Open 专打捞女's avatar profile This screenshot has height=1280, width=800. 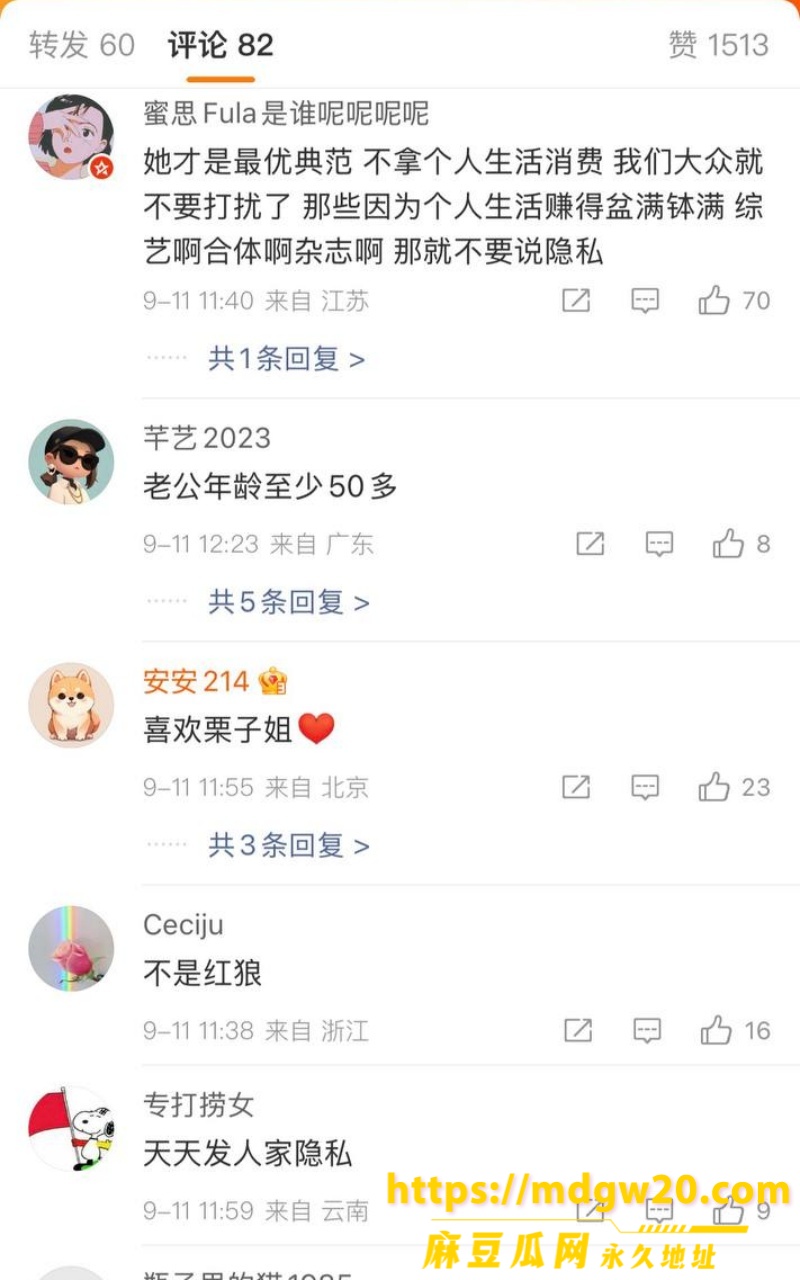pyautogui.click(x=71, y=1129)
